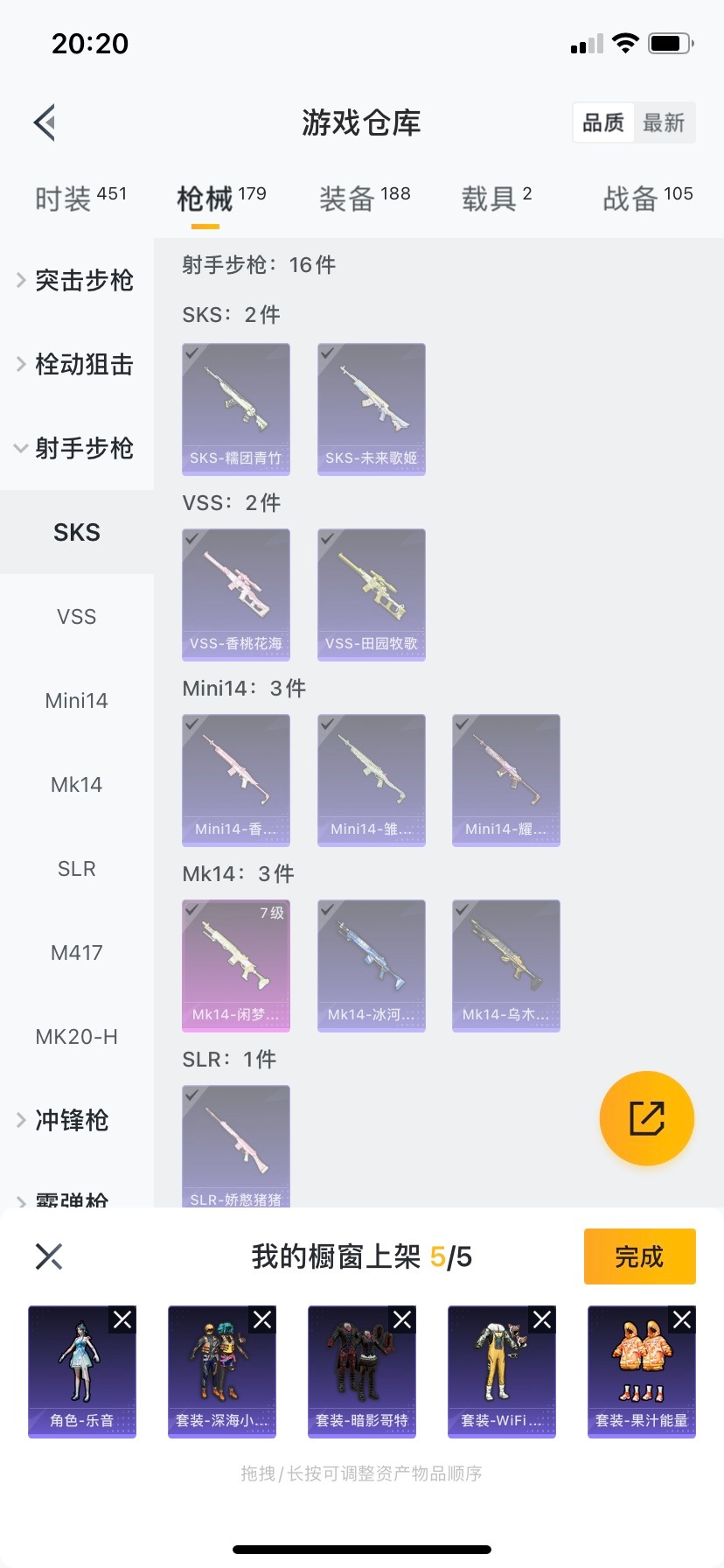724x1568 pixels.
Task: Select the SKS-糯团青竹 weapon skin
Action: click(x=236, y=409)
